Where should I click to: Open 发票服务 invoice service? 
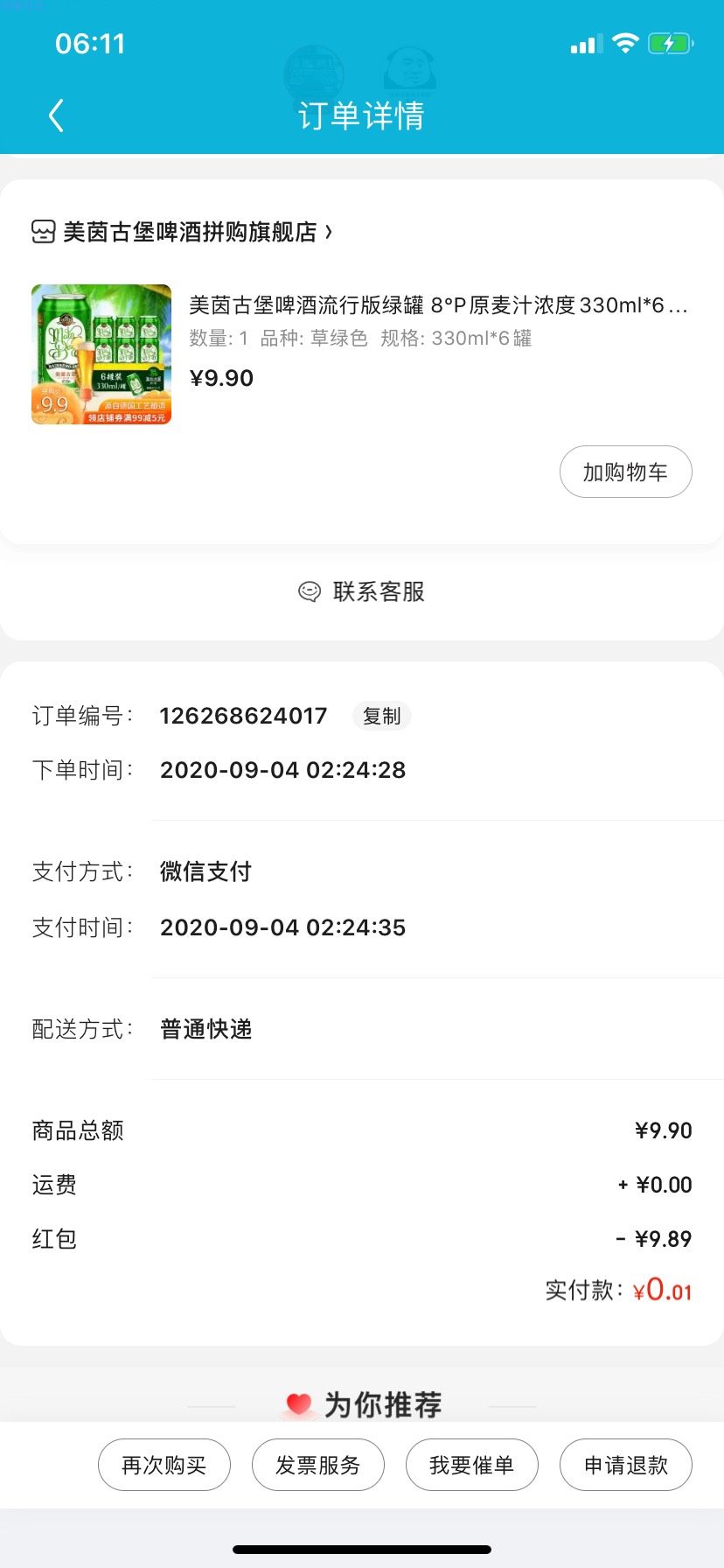[x=318, y=1465]
